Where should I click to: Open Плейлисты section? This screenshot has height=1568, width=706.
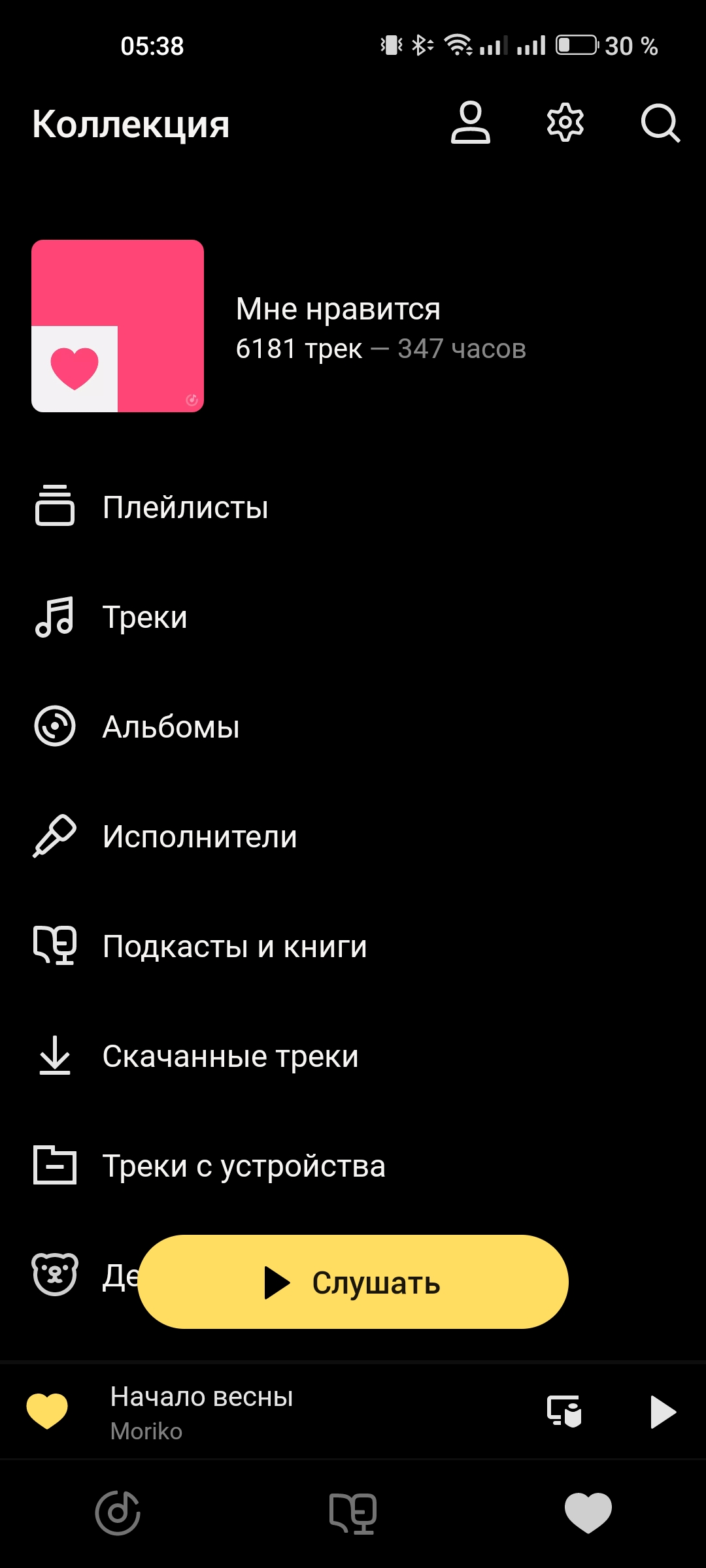pyautogui.click(x=353, y=507)
